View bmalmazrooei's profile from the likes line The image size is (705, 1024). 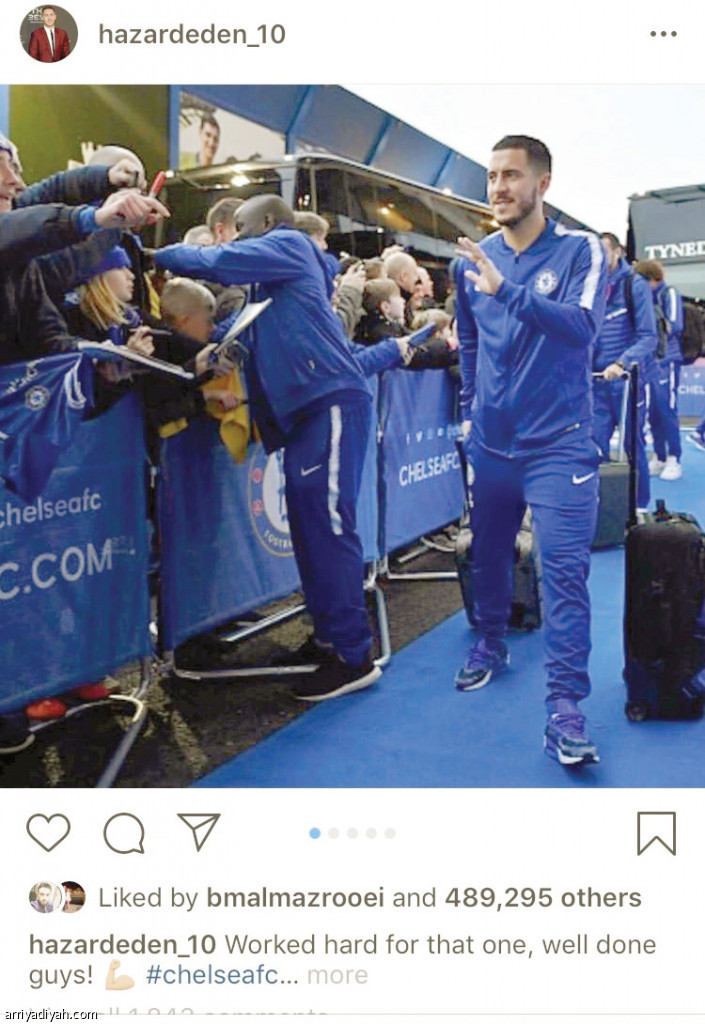tap(295, 898)
